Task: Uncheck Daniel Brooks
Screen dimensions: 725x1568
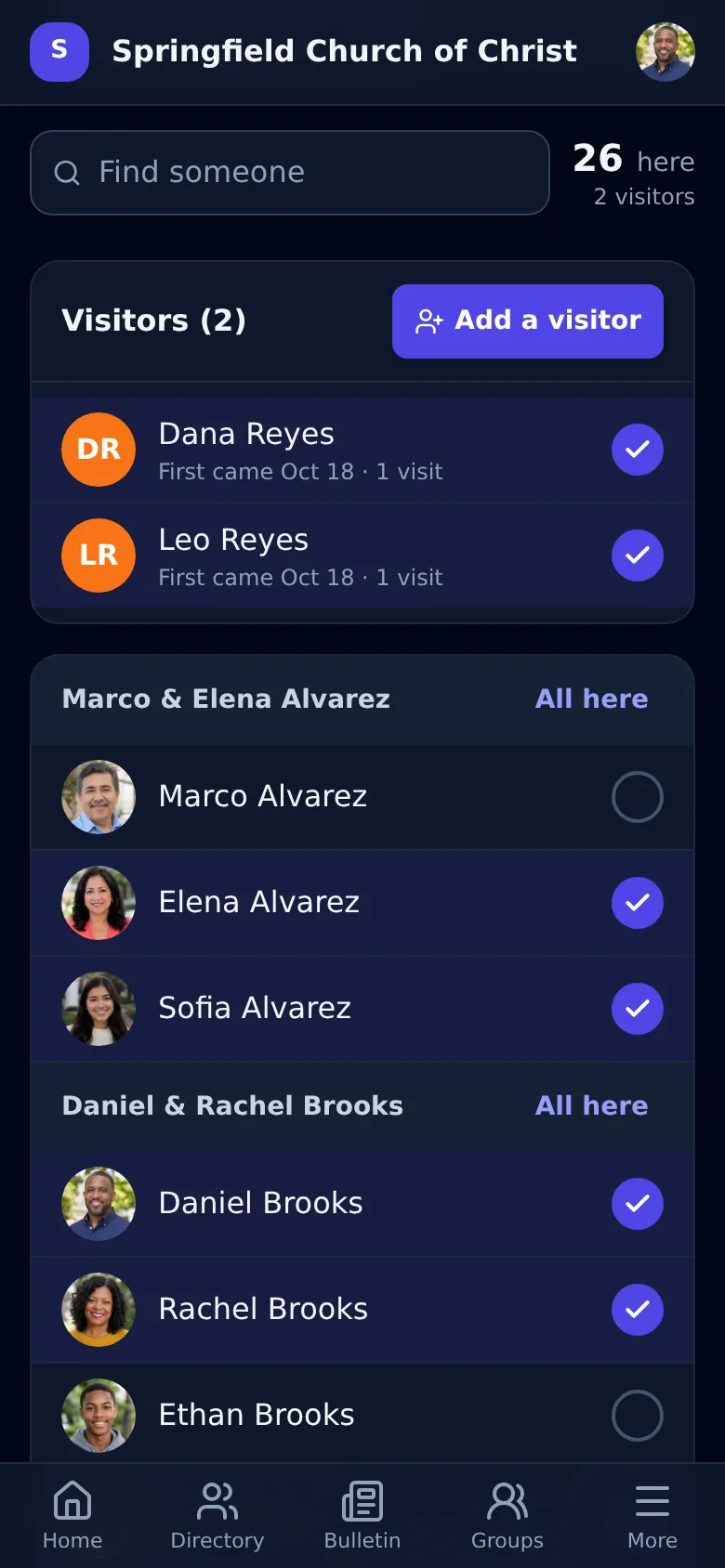Action: click(x=638, y=1204)
